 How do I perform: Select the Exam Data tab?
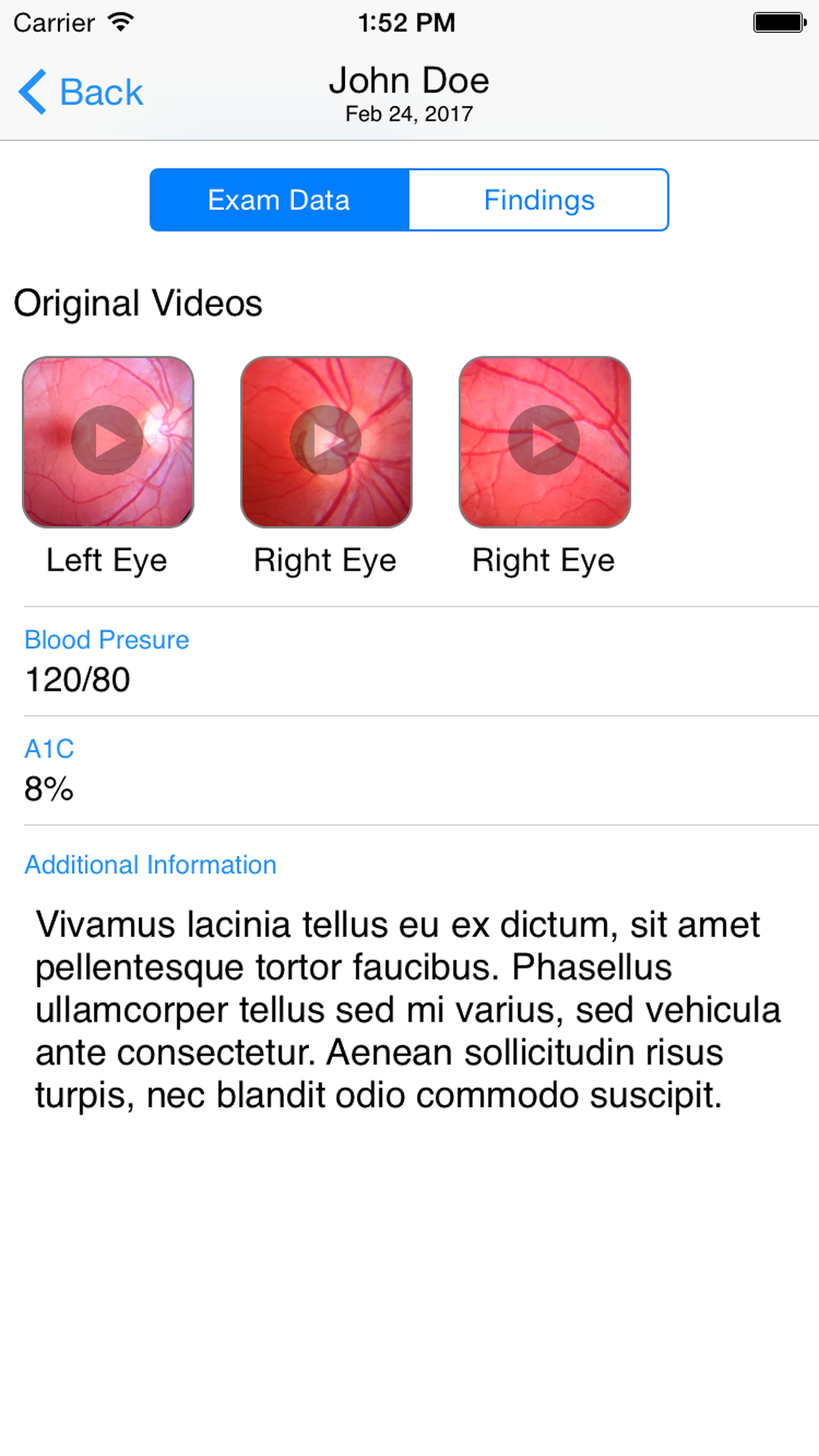tap(278, 200)
